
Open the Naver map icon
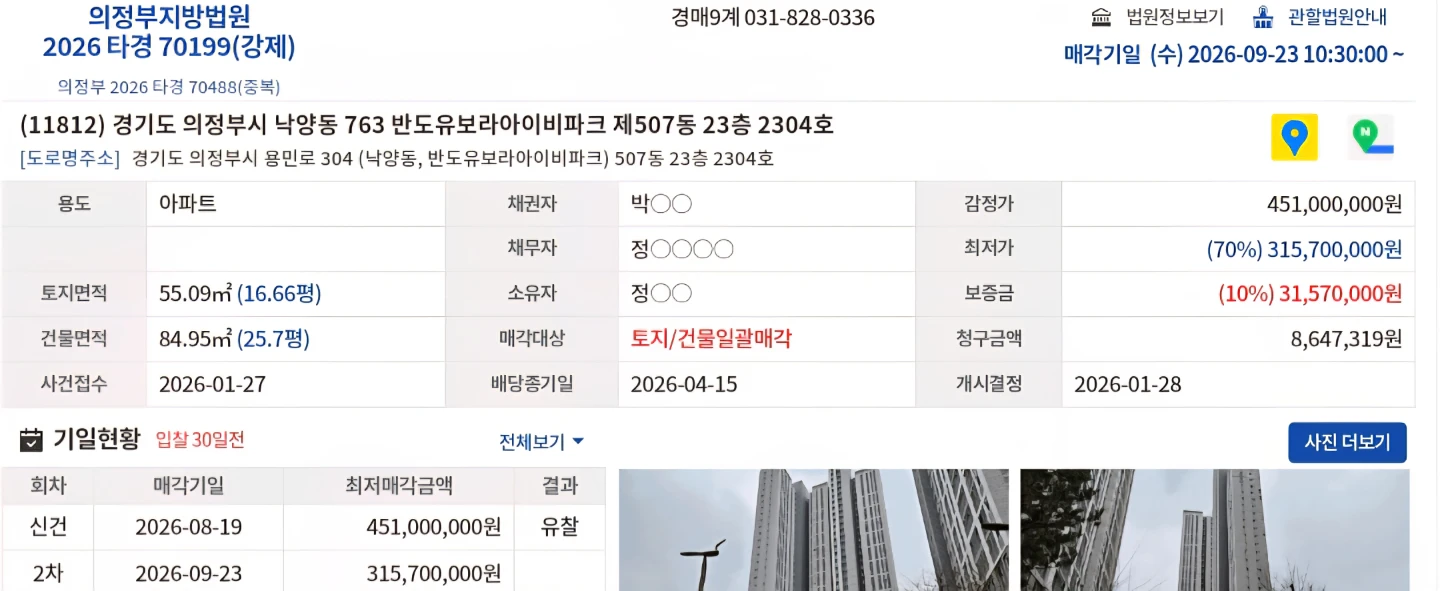[x=1371, y=137]
